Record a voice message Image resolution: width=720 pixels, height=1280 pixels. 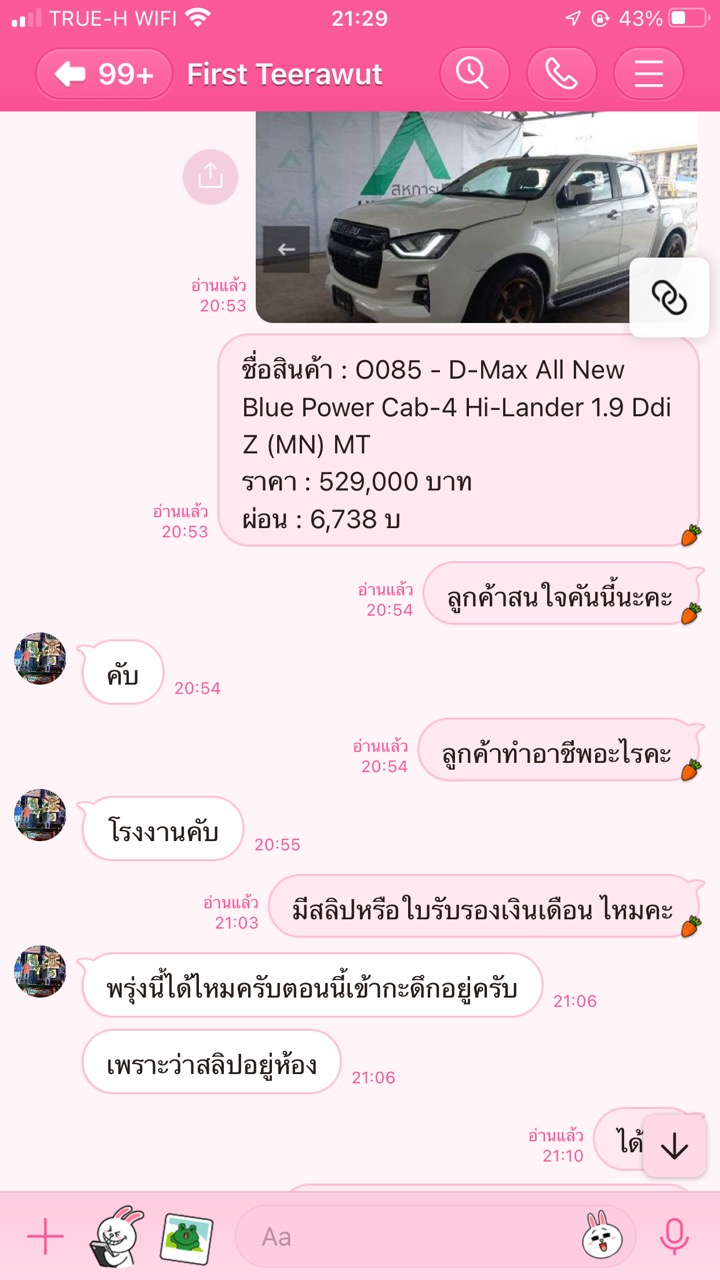click(x=674, y=1237)
